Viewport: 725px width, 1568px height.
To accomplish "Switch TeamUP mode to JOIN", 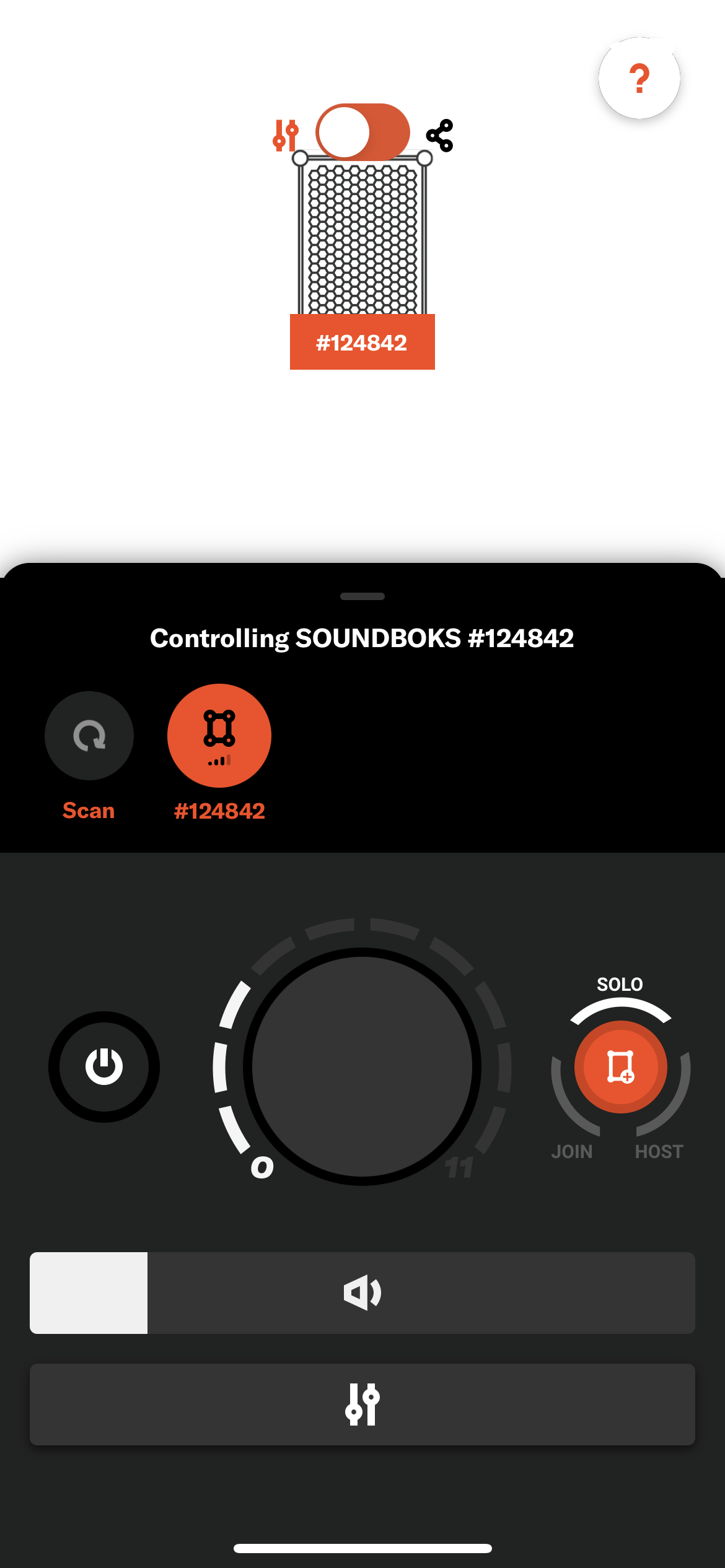I will click(571, 1151).
